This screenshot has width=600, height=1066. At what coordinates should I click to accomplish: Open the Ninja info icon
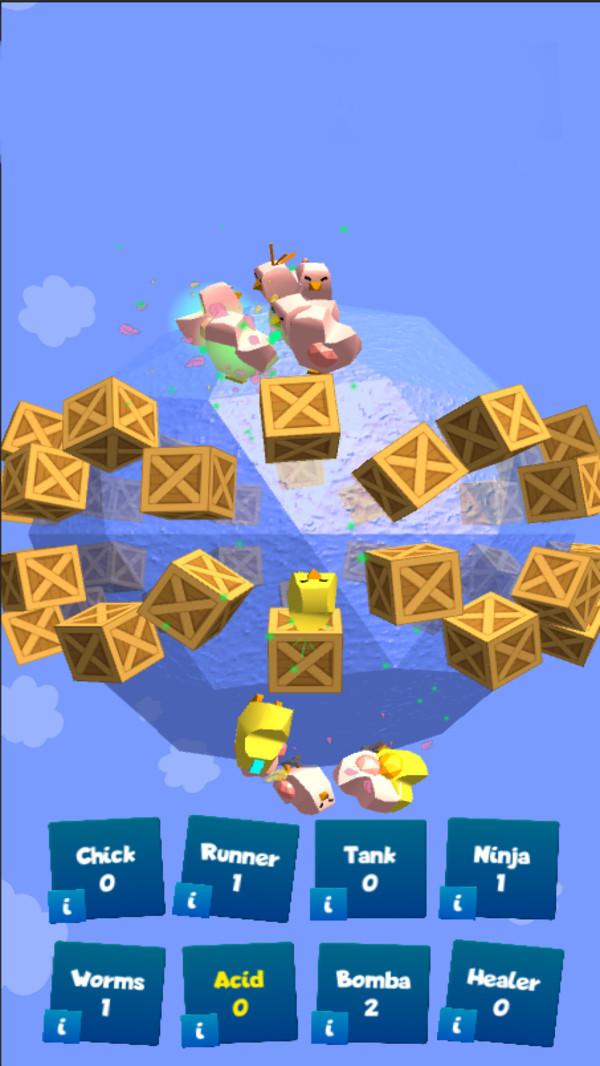click(458, 902)
